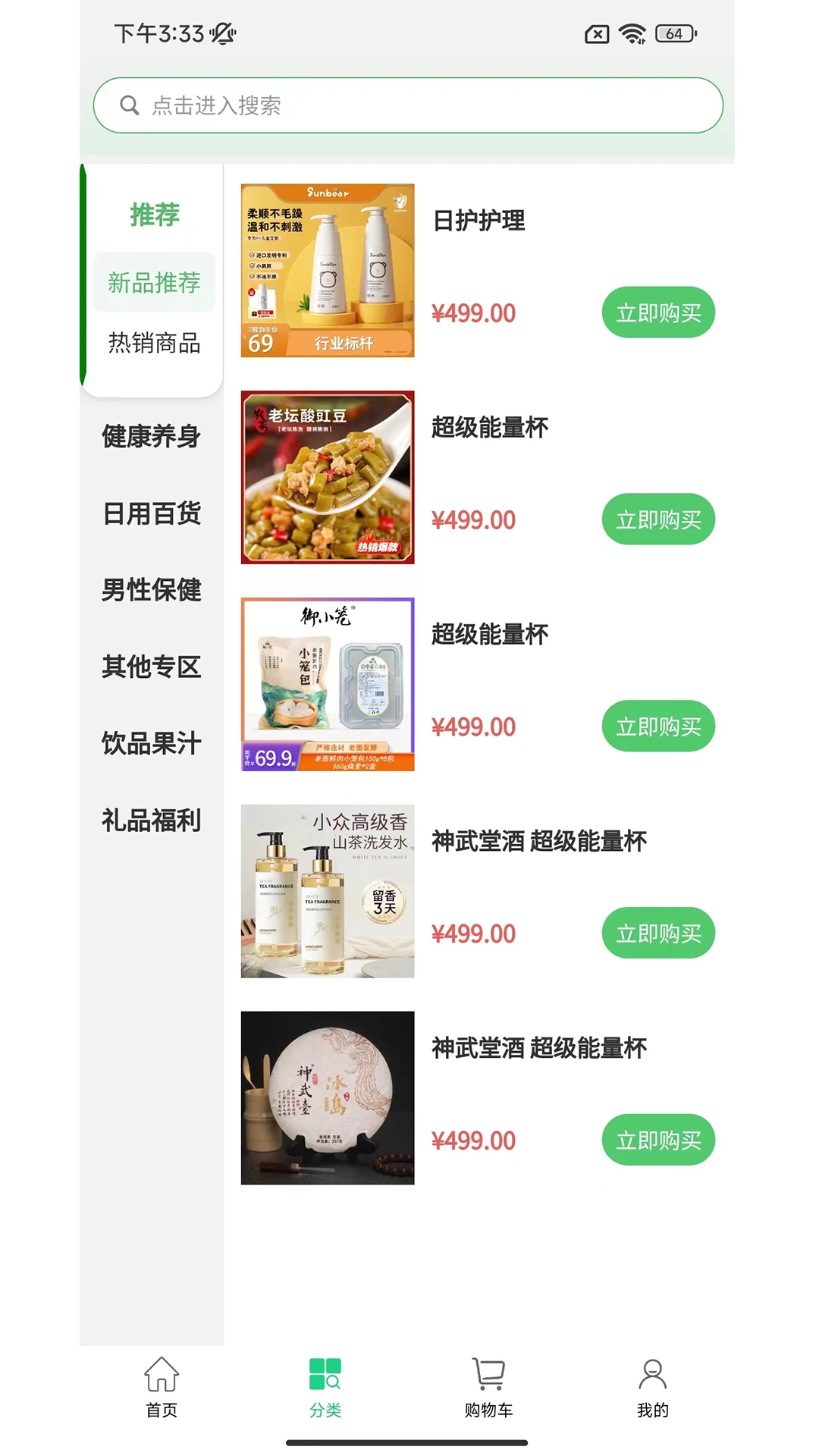Click the magnifier icon in the search bar
819x1456 pixels.
[x=129, y=105]
